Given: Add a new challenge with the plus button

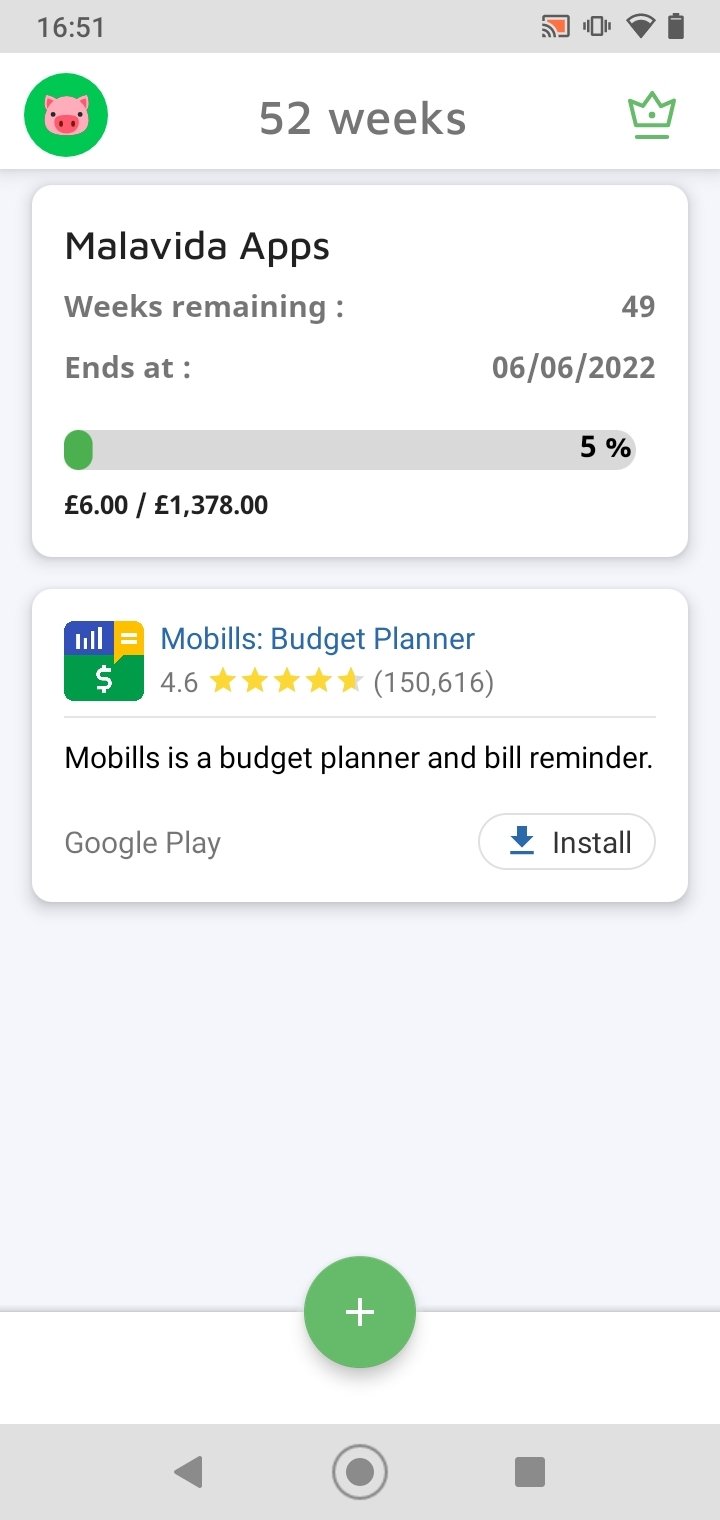Looking at the screenshot, I should coord(360,1312).
